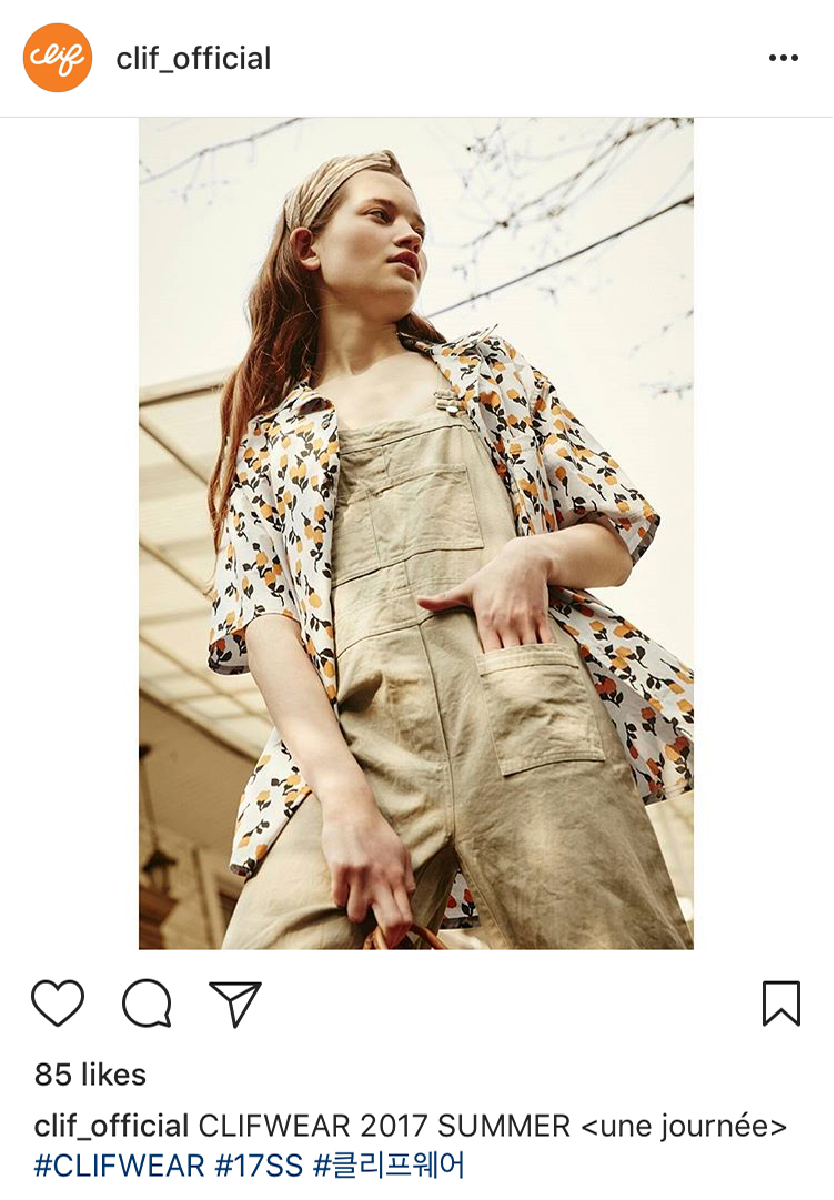Open clif_official profile avatar
This screenshot has height=1200, width=834.
point(57,58)
